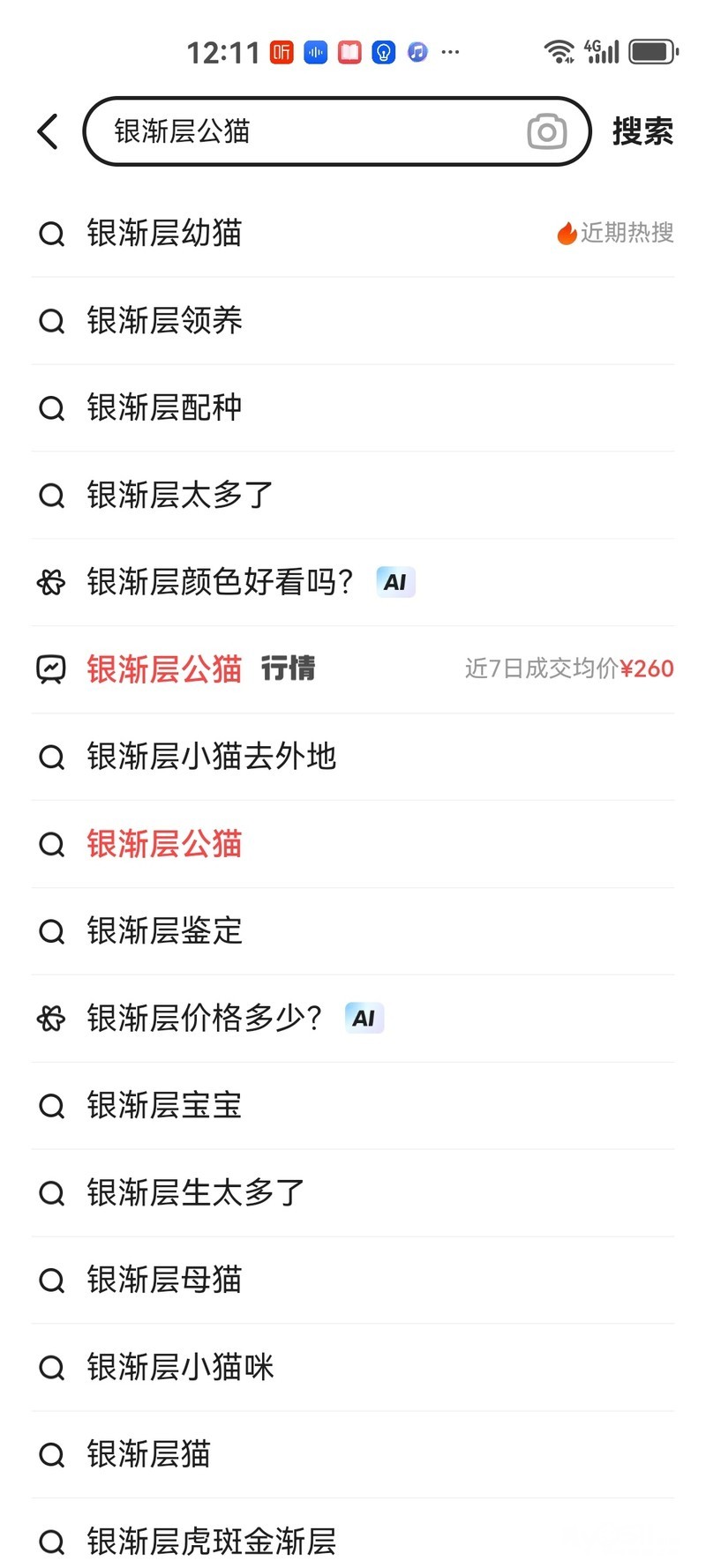706x1568 pixels.
Task: Ask AI 银渐层价格多少?
Action: (x=205, y=1019)
